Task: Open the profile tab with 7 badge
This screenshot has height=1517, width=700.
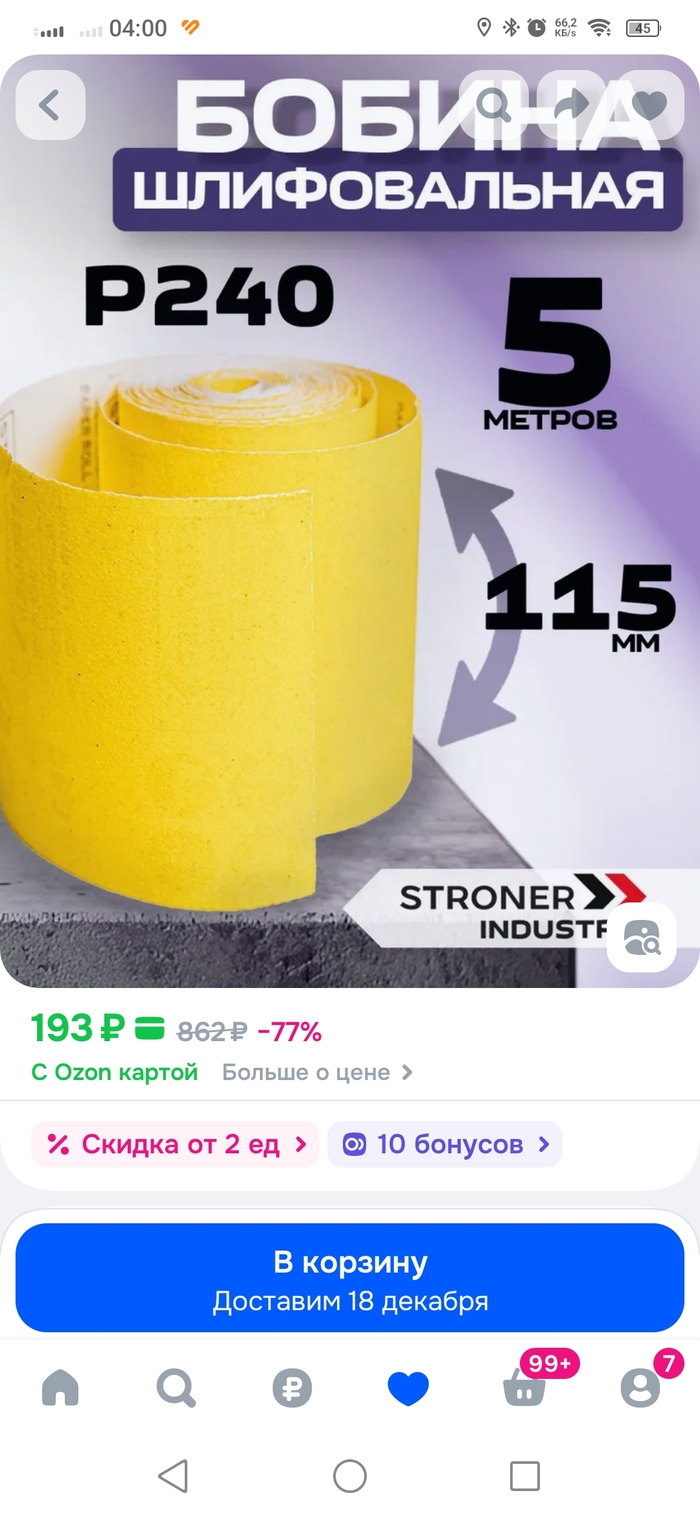Action: pos(640,1388)
